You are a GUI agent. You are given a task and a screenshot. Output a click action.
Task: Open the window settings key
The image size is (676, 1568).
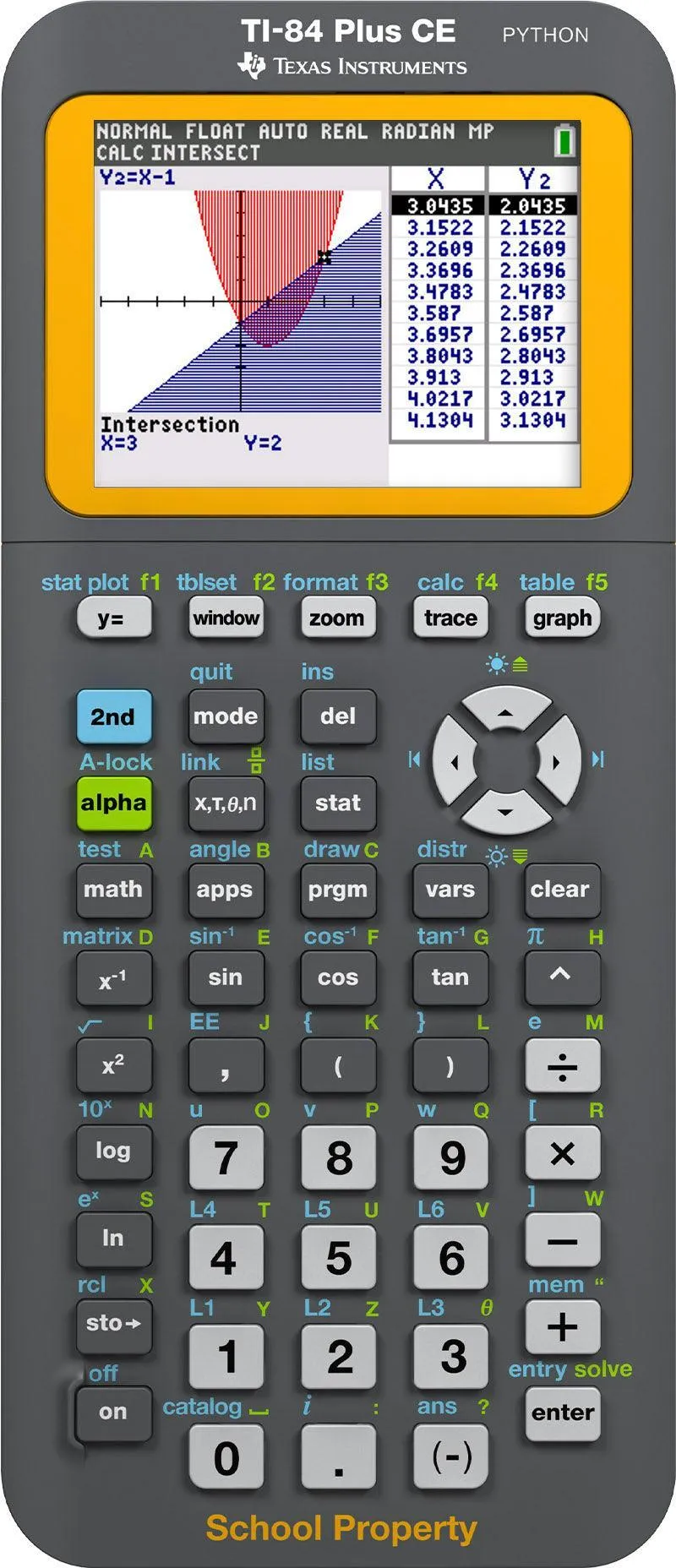pyautogui.click(x=226, y=618)
